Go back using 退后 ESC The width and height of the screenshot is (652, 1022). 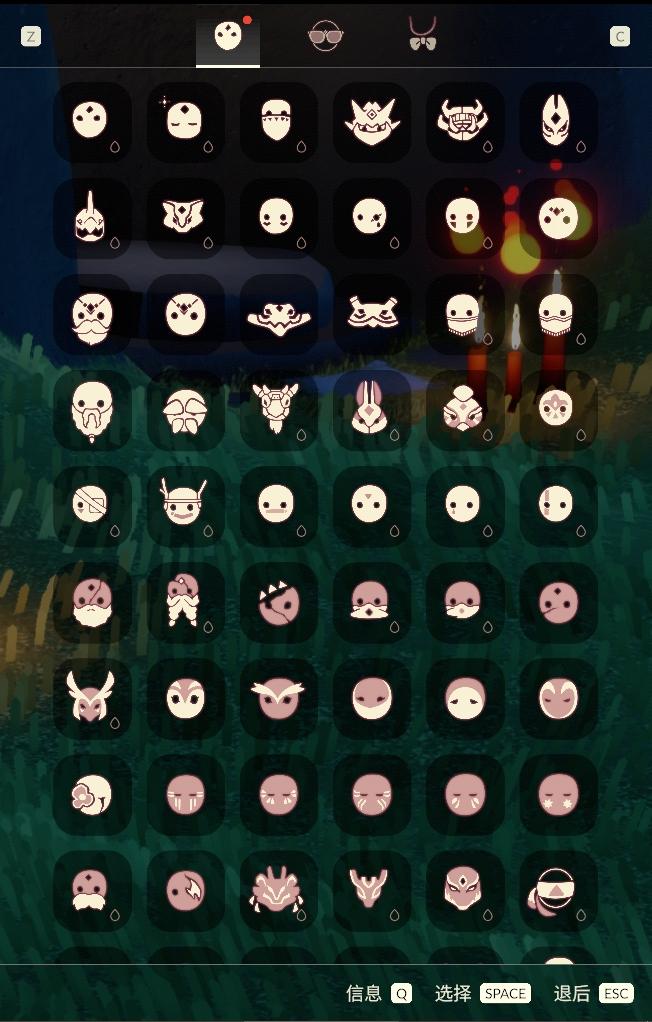pos(616,993)
